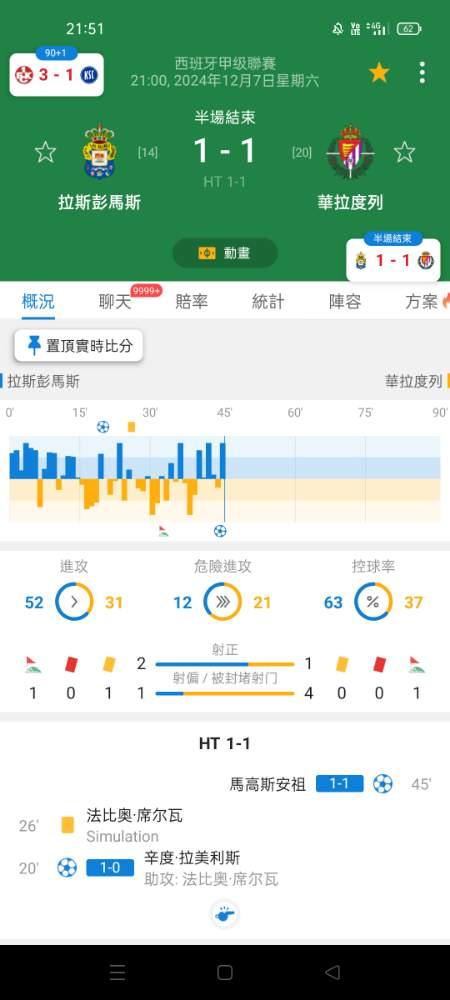Go back with the system back button
450x1000 pixels.
click(332, 972)
